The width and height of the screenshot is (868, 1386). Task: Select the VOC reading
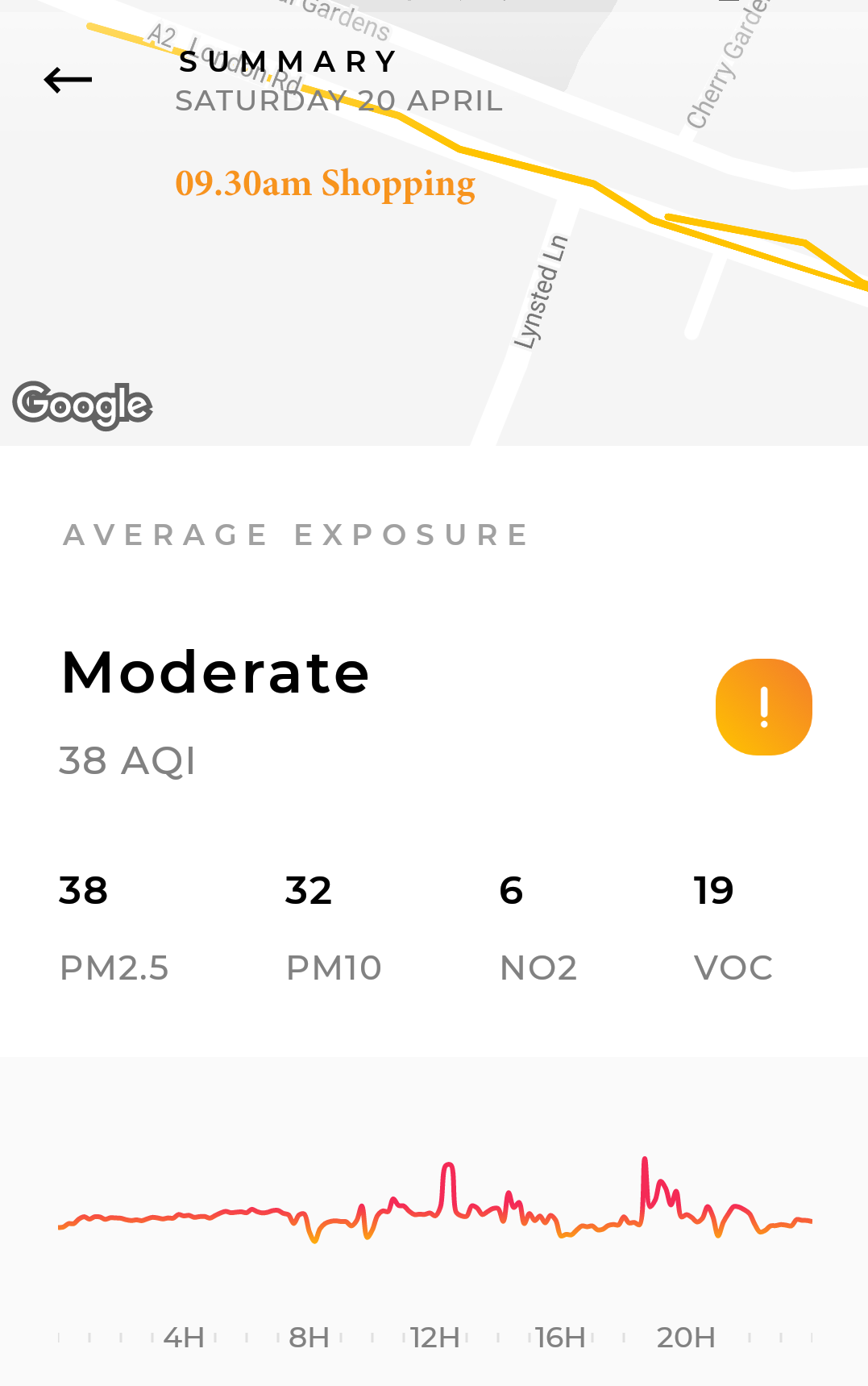(x=732, y=927)
